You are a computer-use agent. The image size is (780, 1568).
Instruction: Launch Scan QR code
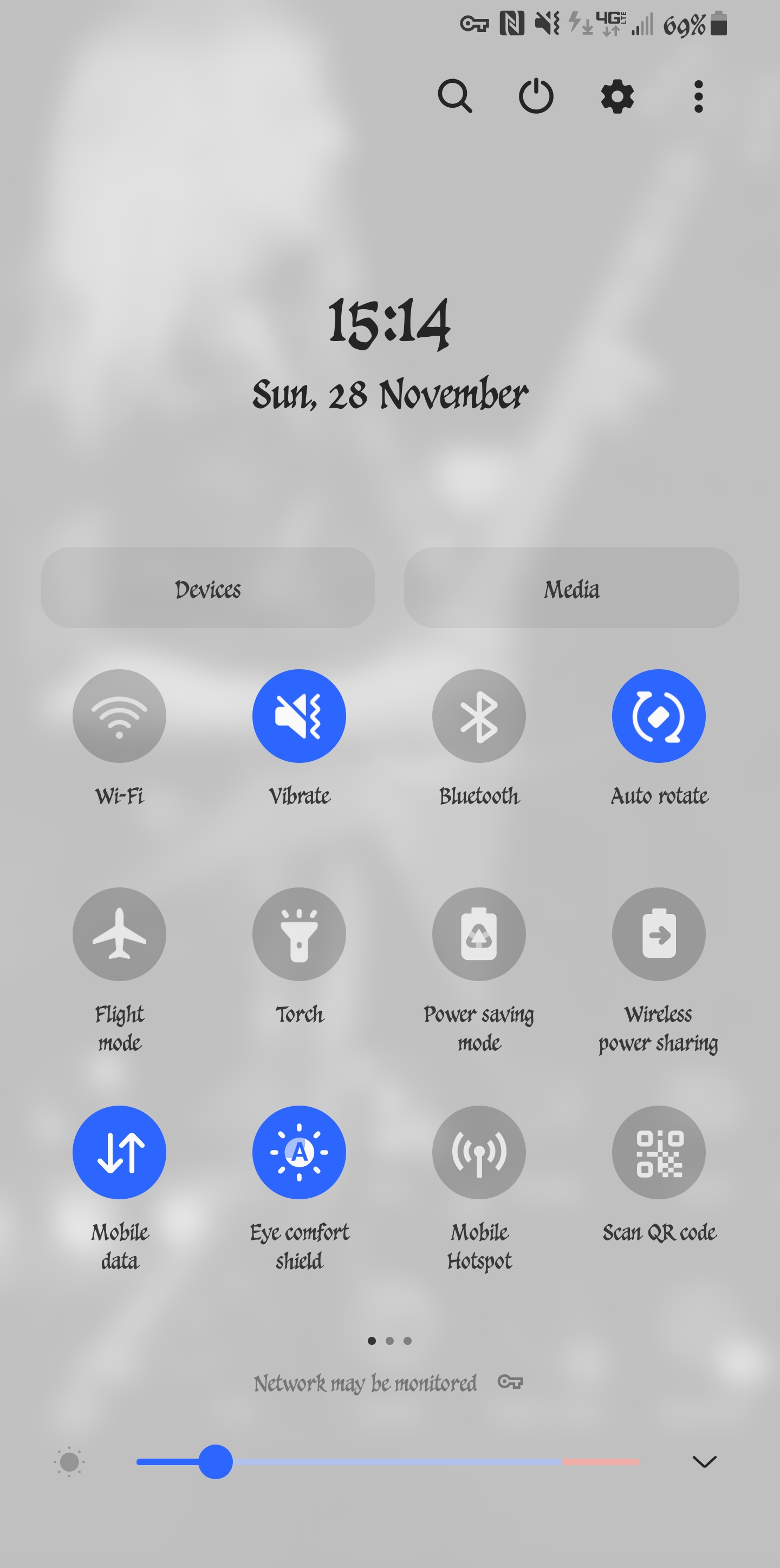[658, 1152]
